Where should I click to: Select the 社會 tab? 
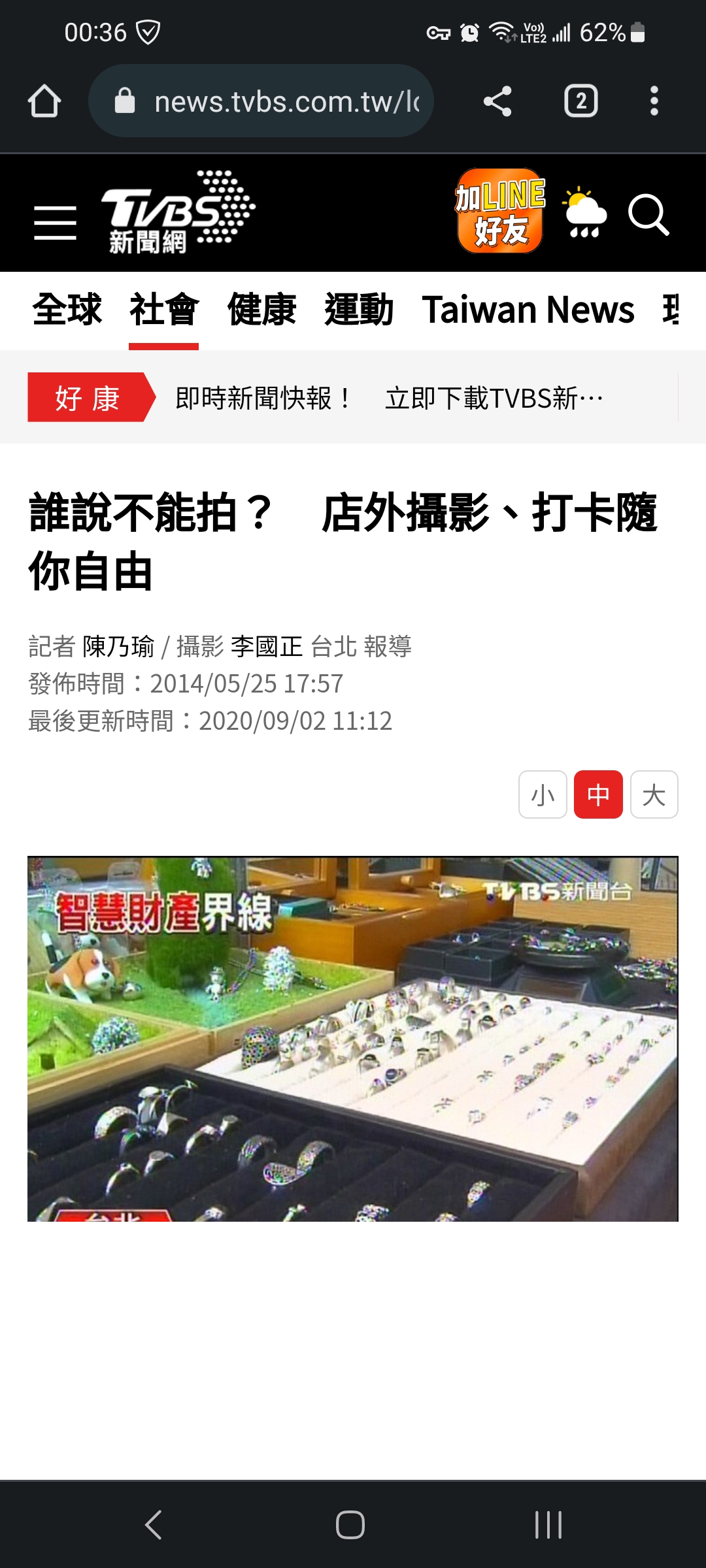pyautogui.click(x=163, y=310)
